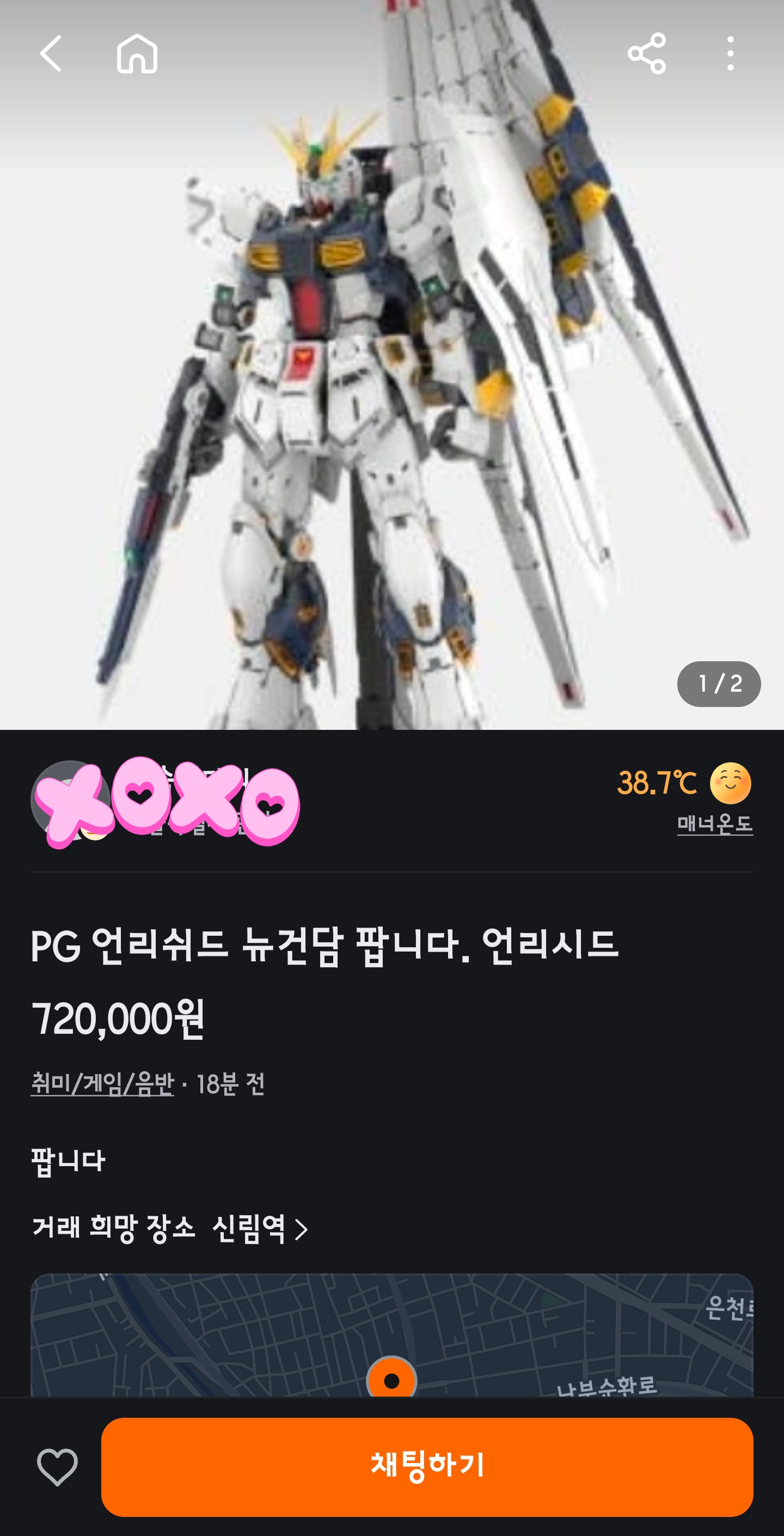Open the 신림역 meeting place details

click(260, 1228)
